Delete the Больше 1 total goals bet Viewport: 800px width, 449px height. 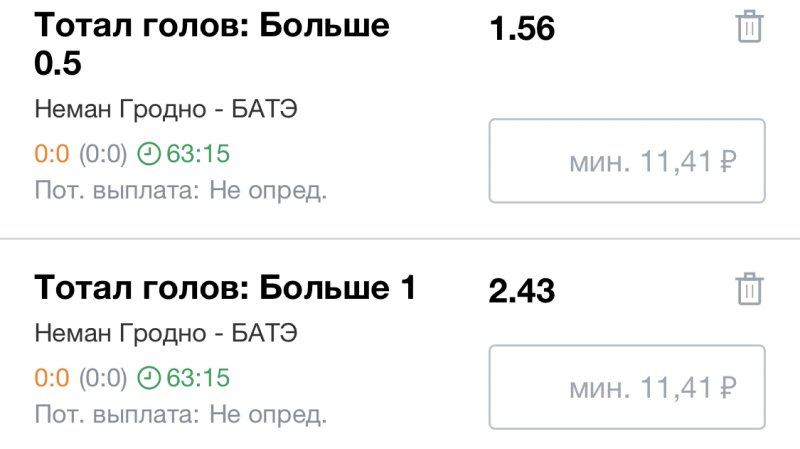click(x=749, y=289)
